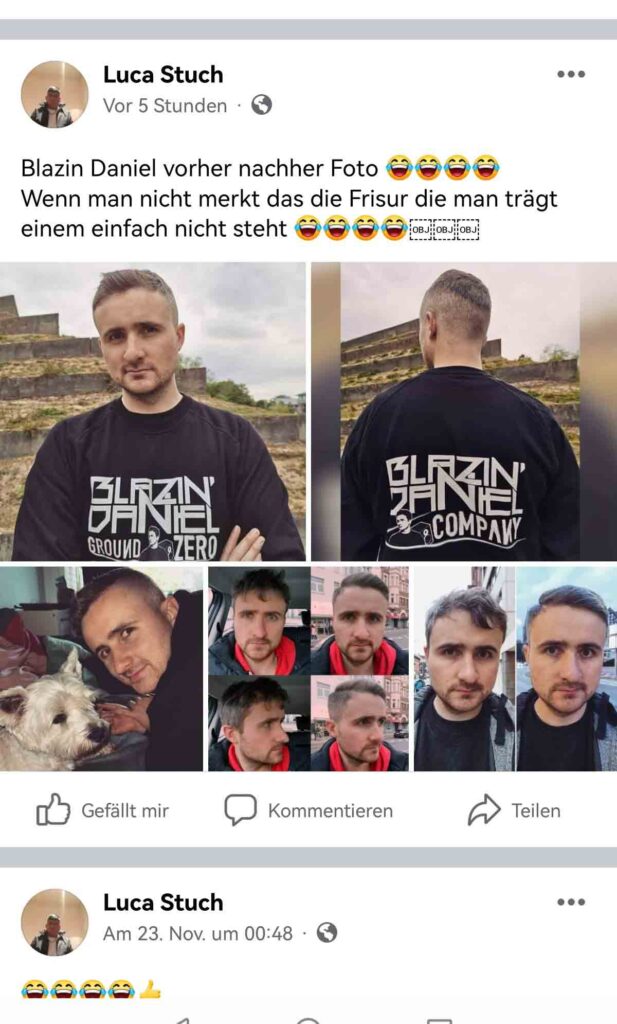617x1024 pixels.
Task: Open the two-selfie outdoor photo with grey jacket
Action: pyautogui.click(x=515, y=668)
